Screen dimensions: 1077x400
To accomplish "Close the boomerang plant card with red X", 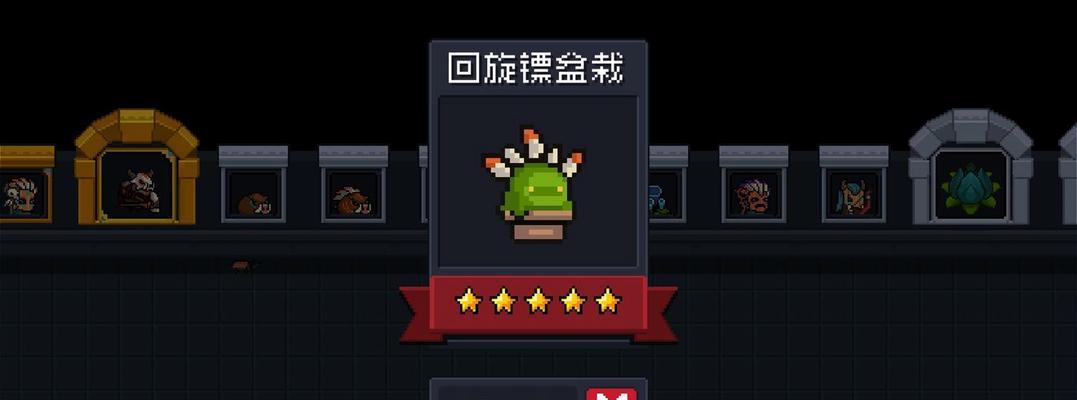I will 611,394.
